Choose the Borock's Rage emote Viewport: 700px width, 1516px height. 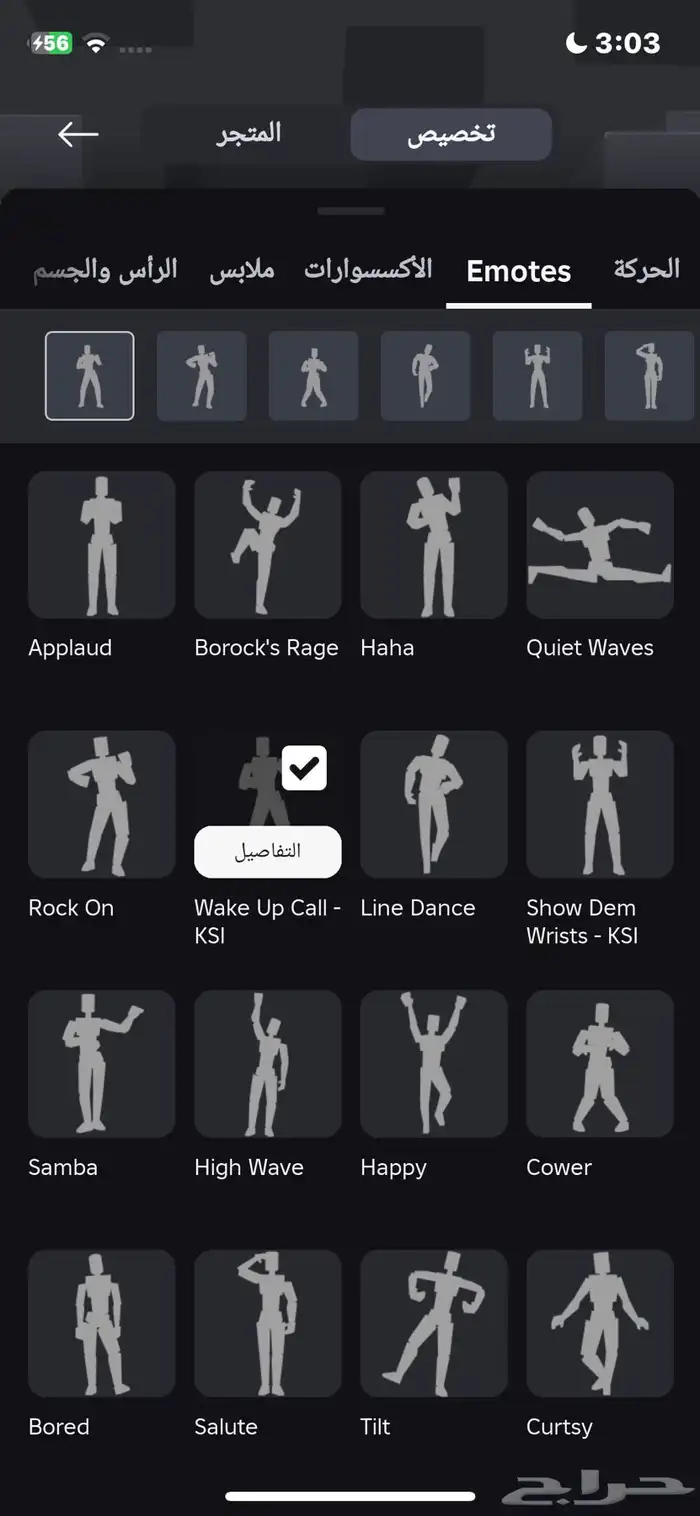point(267,545)
